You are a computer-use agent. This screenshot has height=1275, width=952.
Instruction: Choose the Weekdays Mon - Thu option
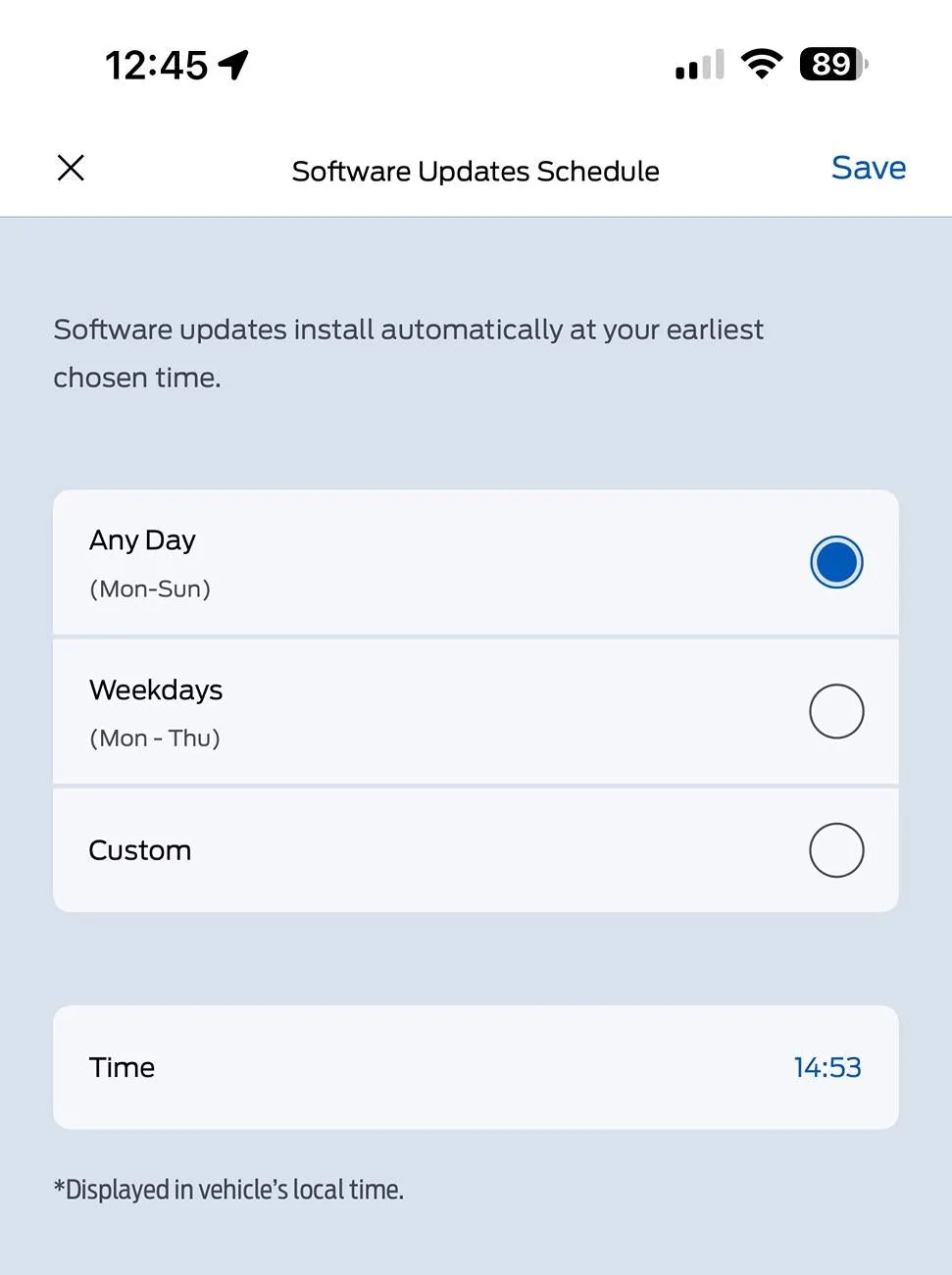pos(835,712)
